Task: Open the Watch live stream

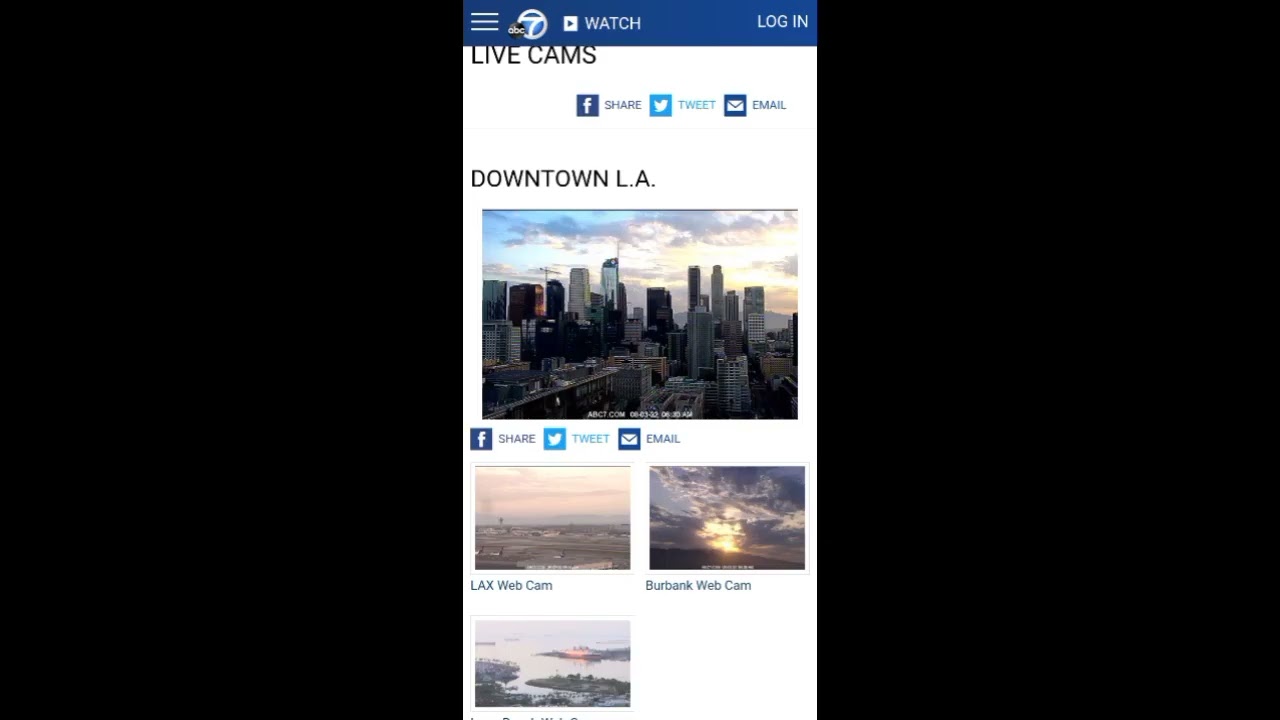Action: tap(602, 23)
